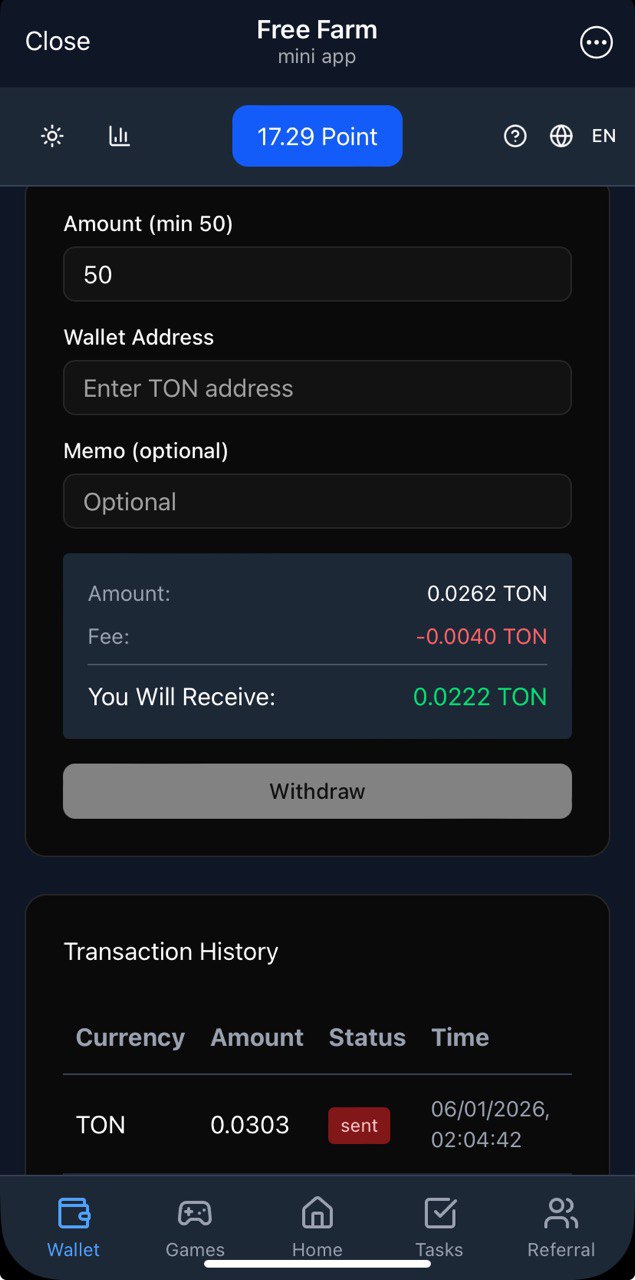Open the three-dot overflow menu
Viewport: 635px width, 1280px height.
point(596,41)
